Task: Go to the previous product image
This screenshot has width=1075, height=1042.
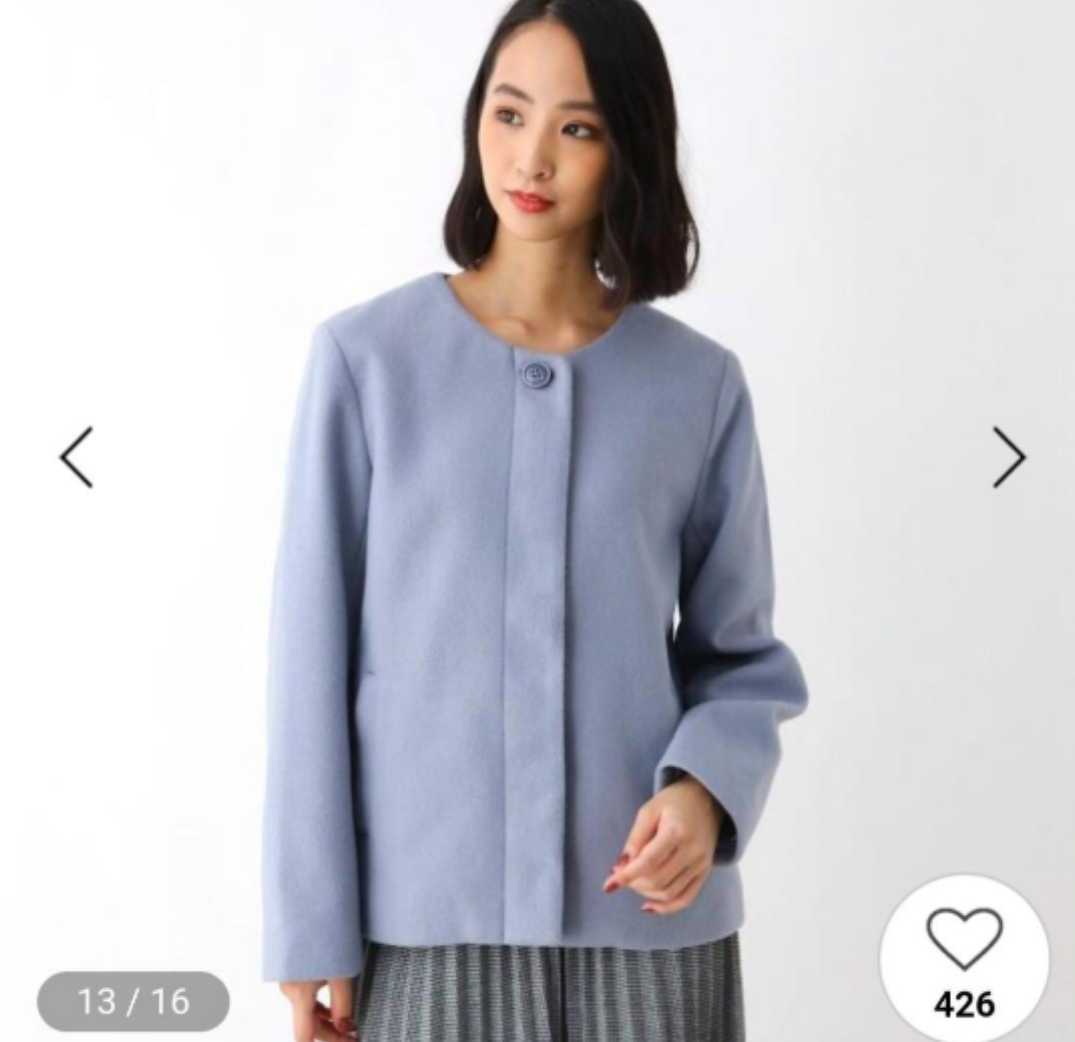Action: pos(77,457)
